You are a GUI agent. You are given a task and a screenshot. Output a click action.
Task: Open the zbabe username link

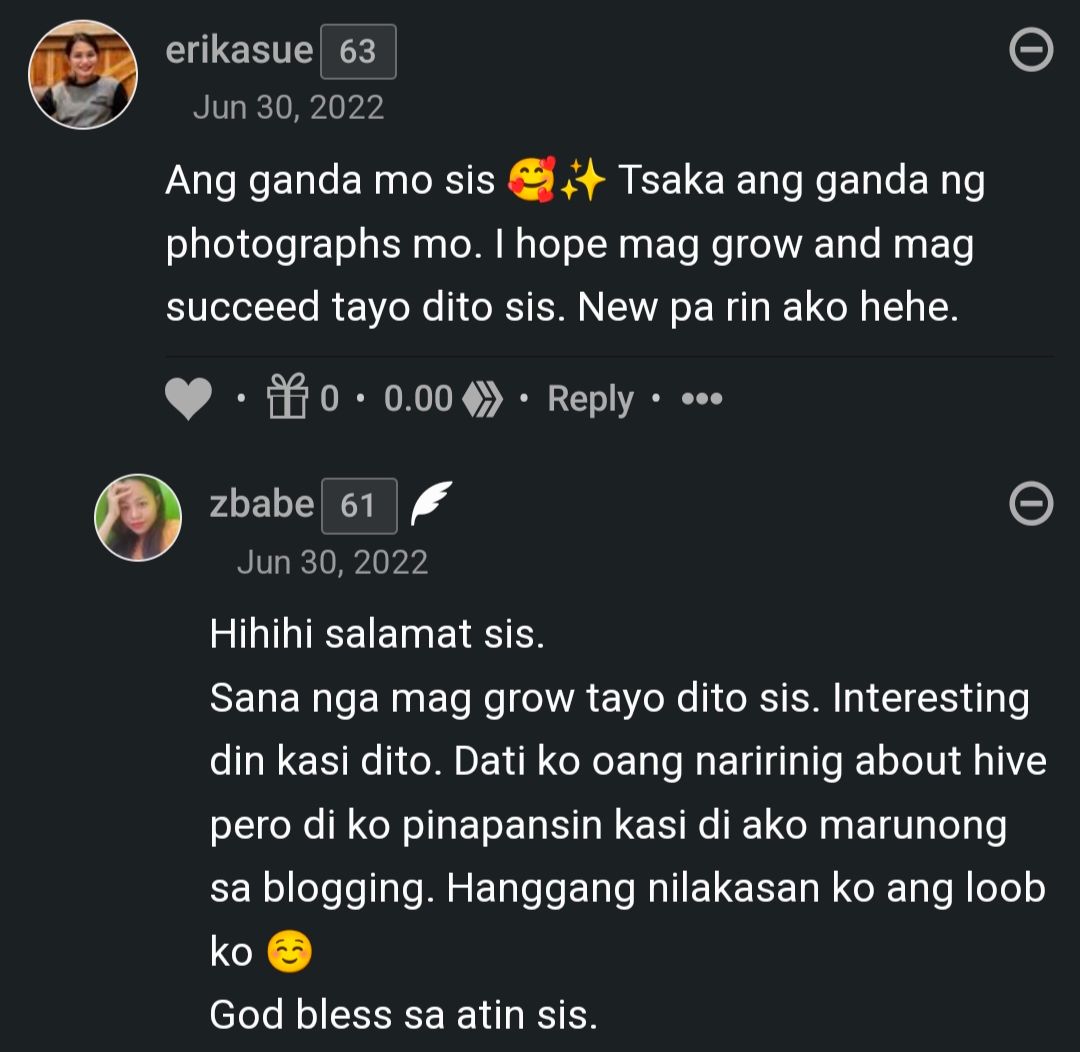[x=262, y=503]
